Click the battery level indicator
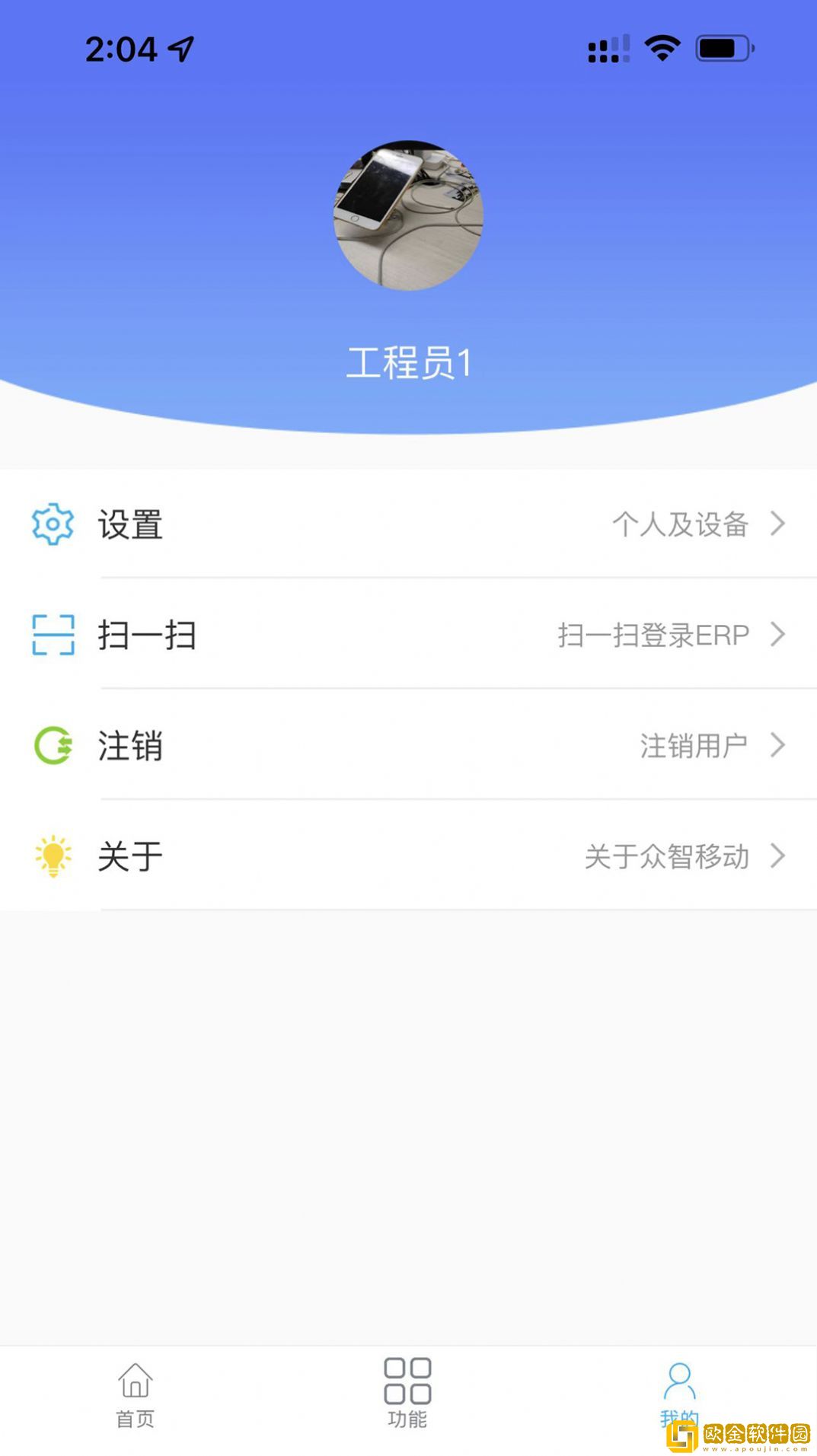Image resolution: width=817 pixels, height=1456 pixels. pyautogui.click(x=722, y=47)
